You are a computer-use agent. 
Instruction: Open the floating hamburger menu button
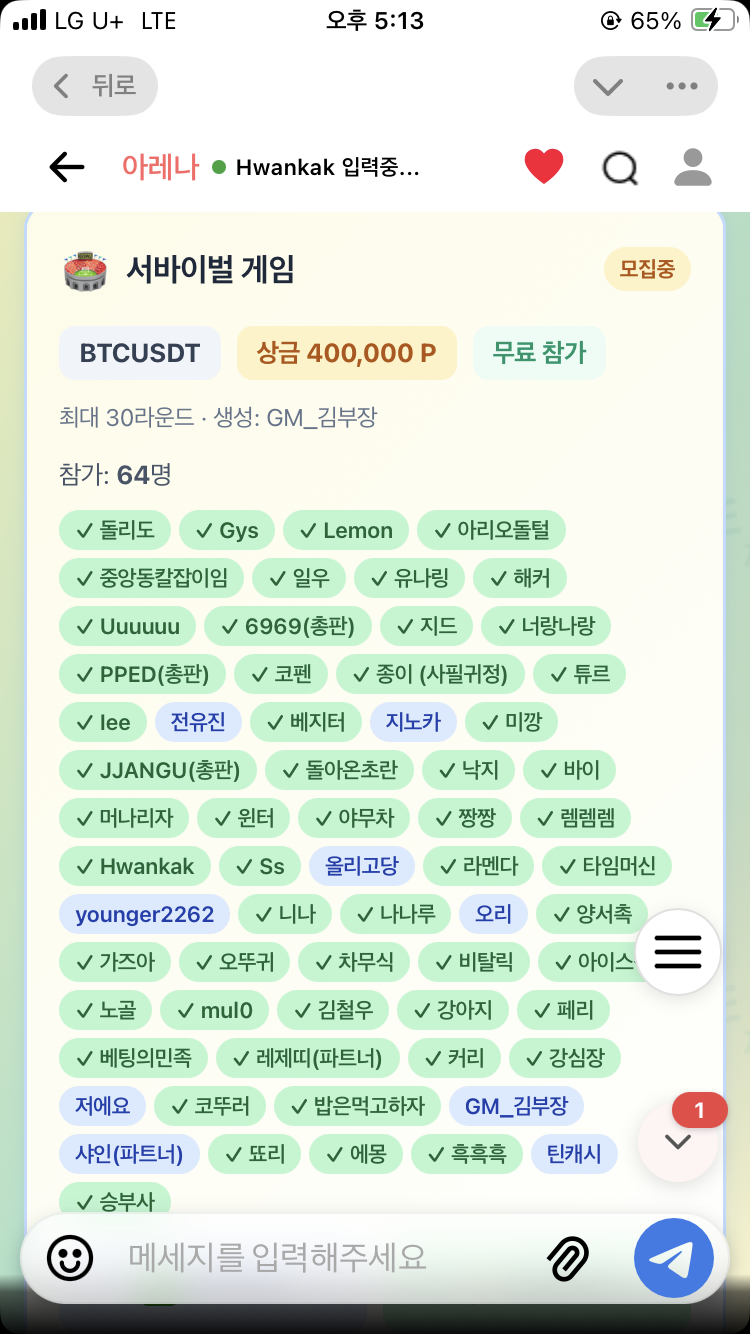(x=678, y=952)
